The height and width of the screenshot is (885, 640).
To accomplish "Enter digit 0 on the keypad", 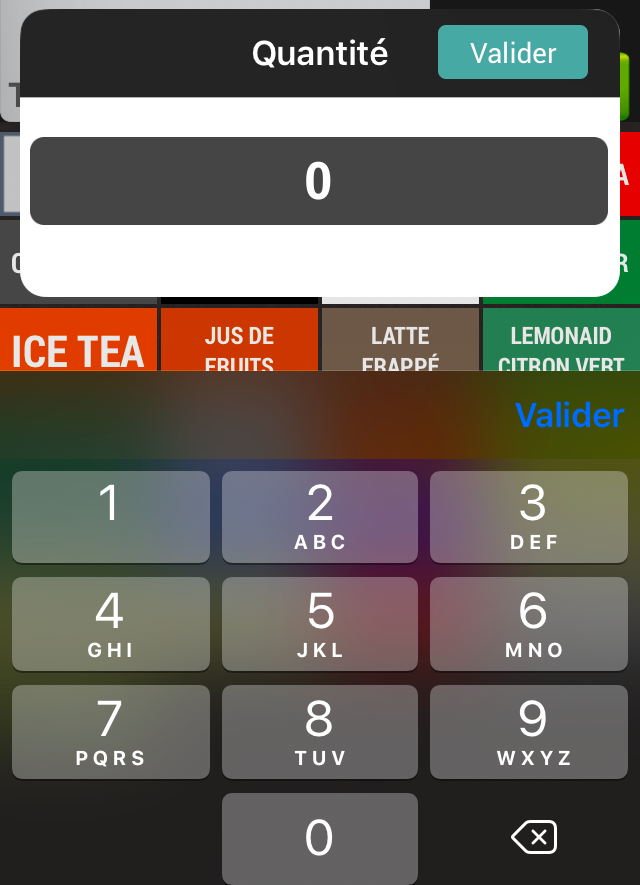I will tap(320, 838).
